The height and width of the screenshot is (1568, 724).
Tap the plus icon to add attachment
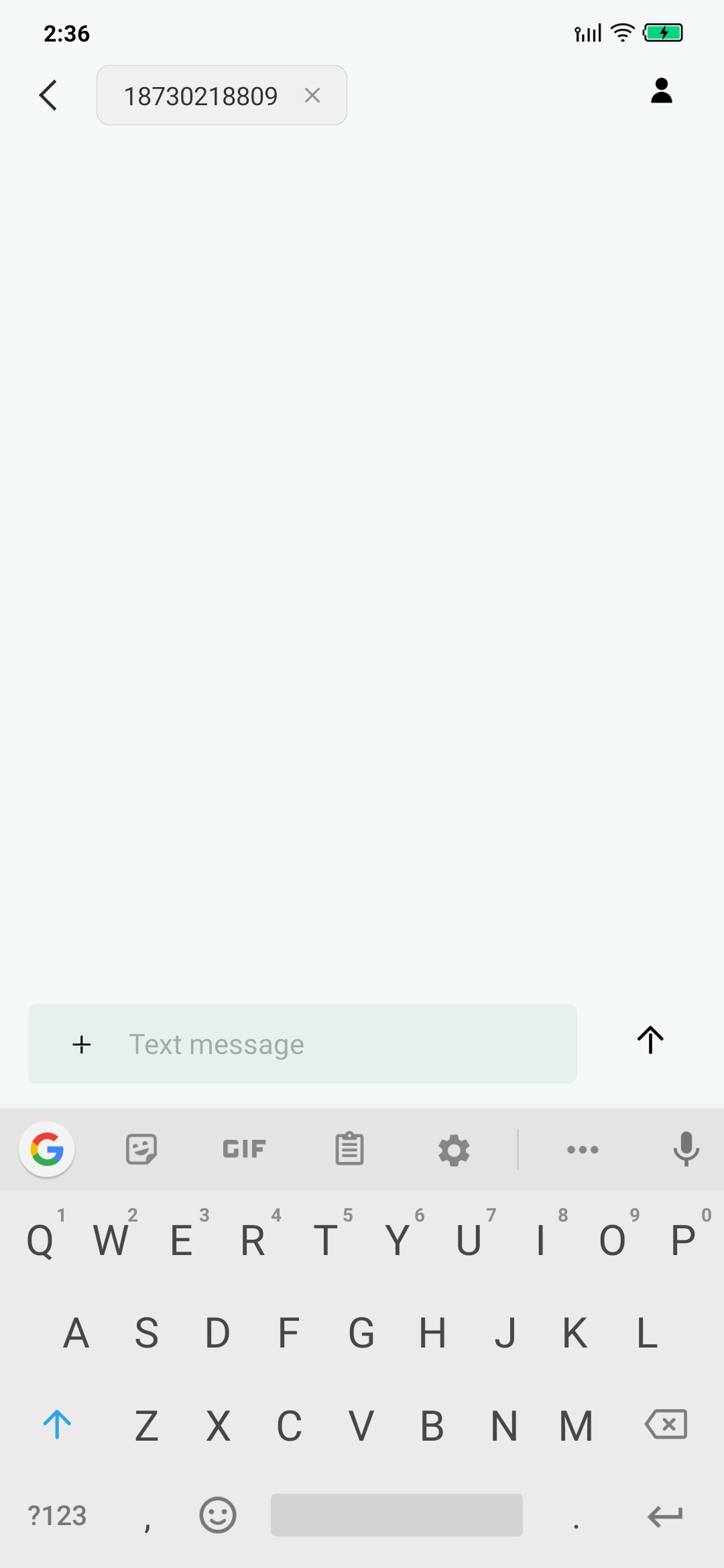[x=82, y=1044]
